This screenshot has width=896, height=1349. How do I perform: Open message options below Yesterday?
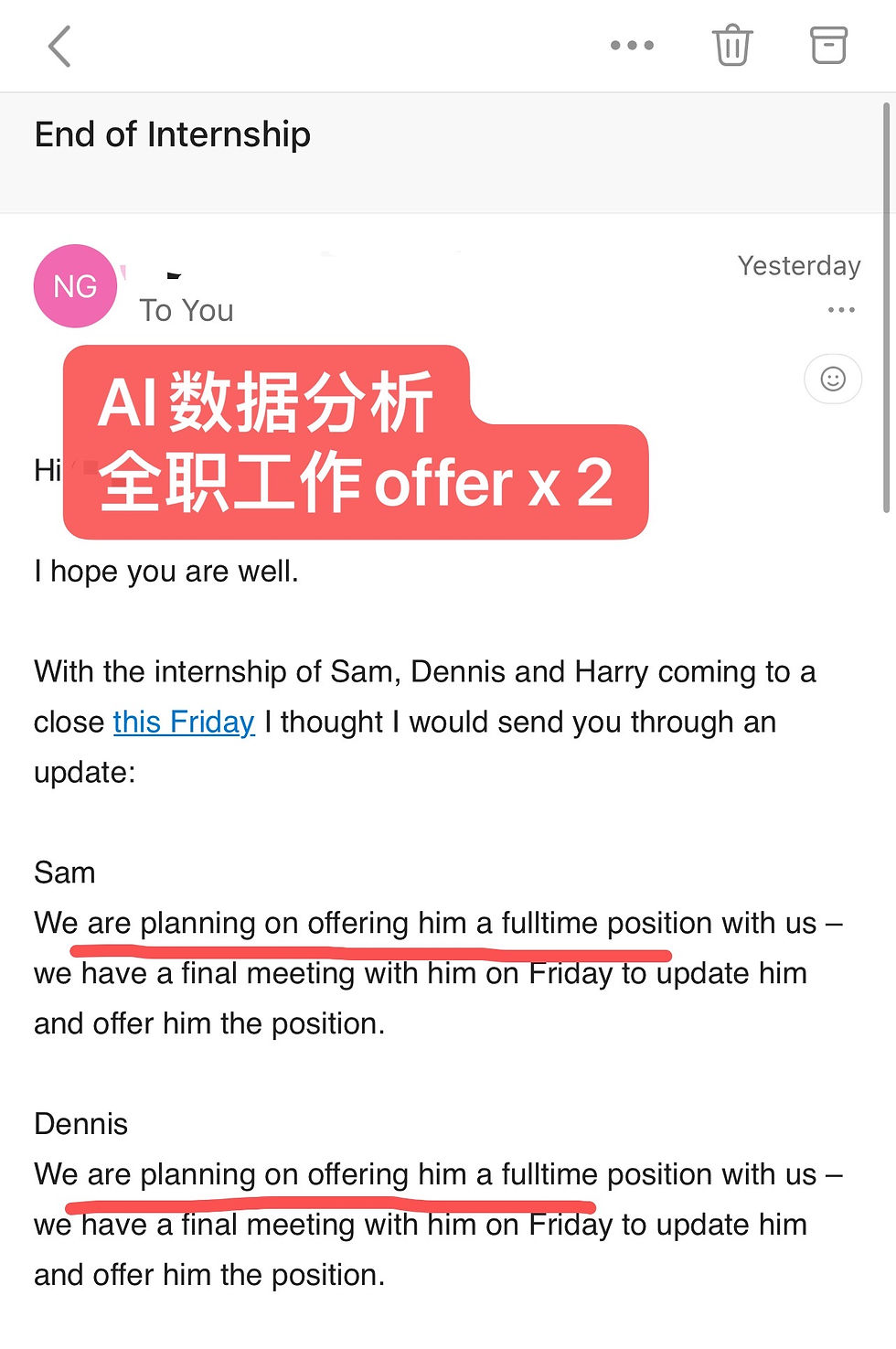[x=840, y=310]
